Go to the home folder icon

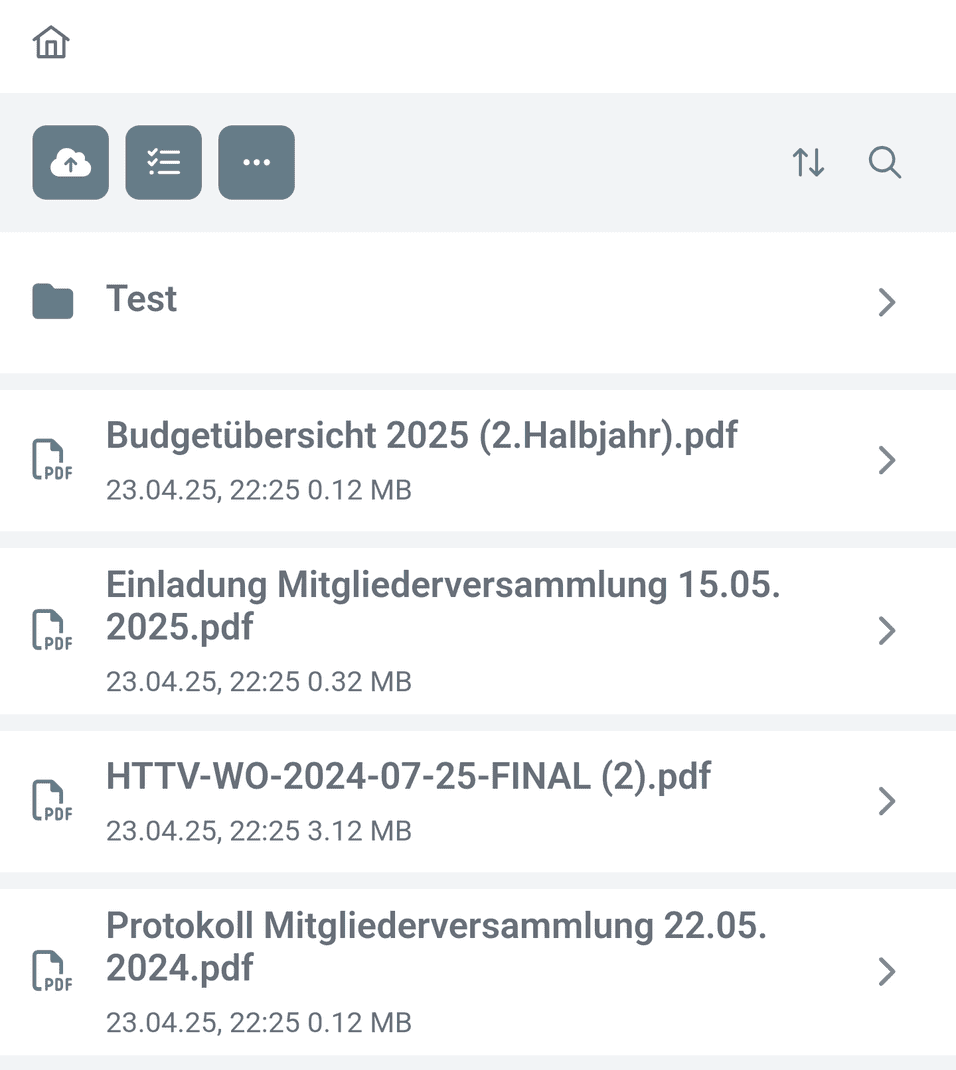pyautogui.click(x=51, y=42)
